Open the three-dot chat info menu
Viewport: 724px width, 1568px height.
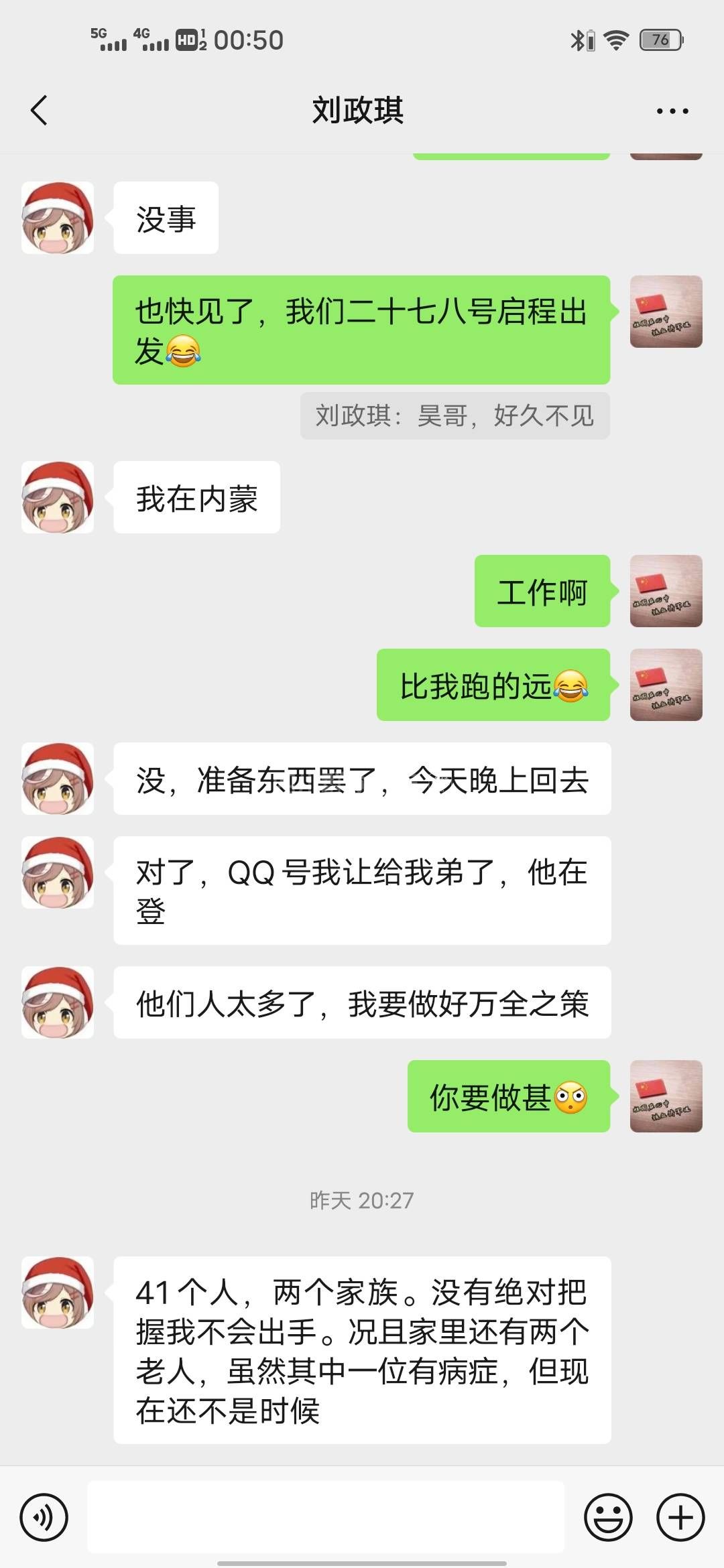(x=672, y=111)
